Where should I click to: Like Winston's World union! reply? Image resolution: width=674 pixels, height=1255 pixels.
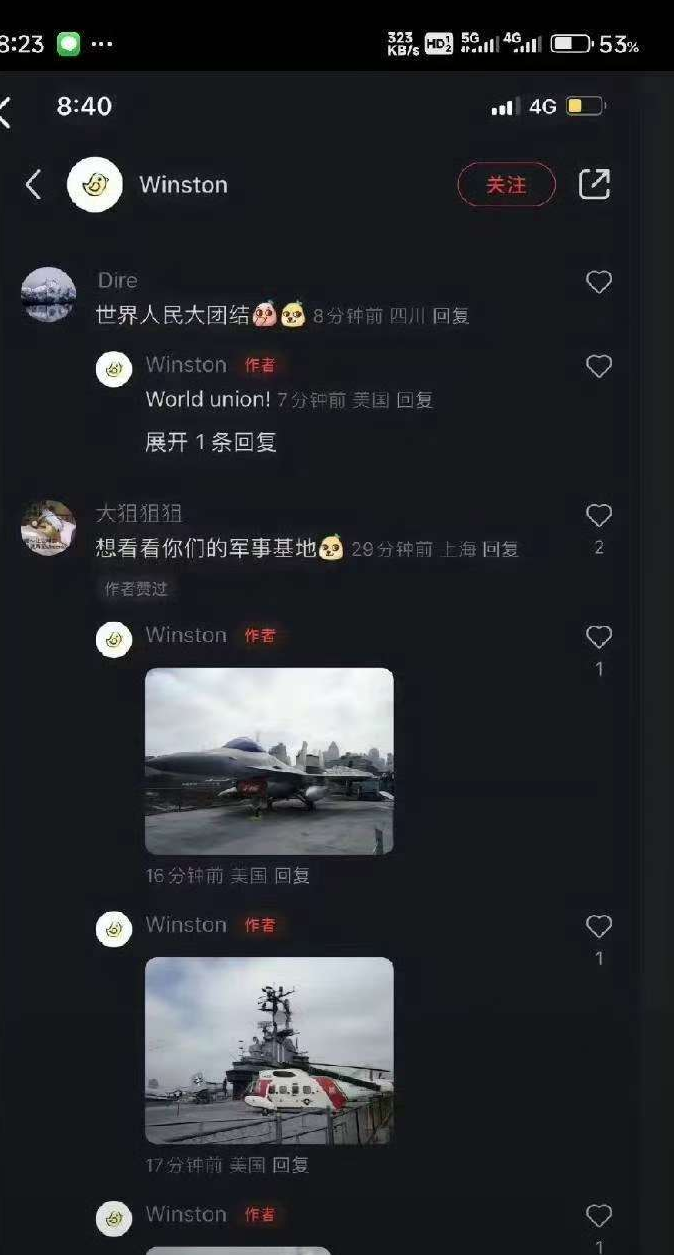point(598,367)
